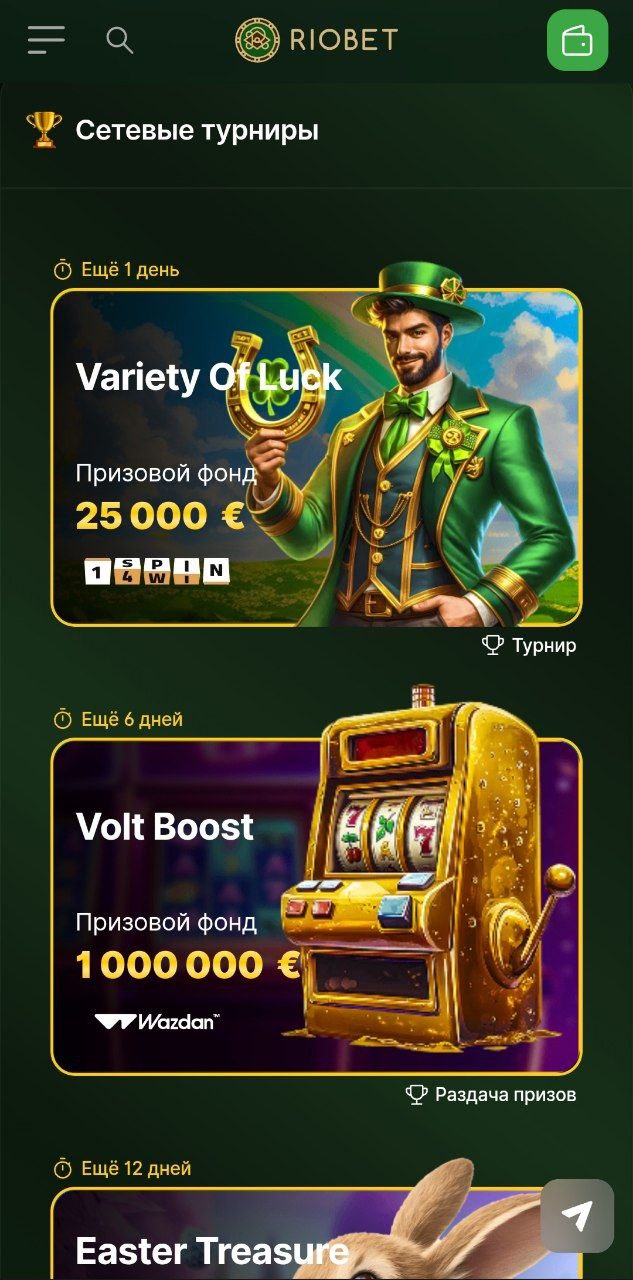Image resolution: width=633 pixels, height=1280 pixels.
Task: Open the search icon
Action: click(120, 40)
